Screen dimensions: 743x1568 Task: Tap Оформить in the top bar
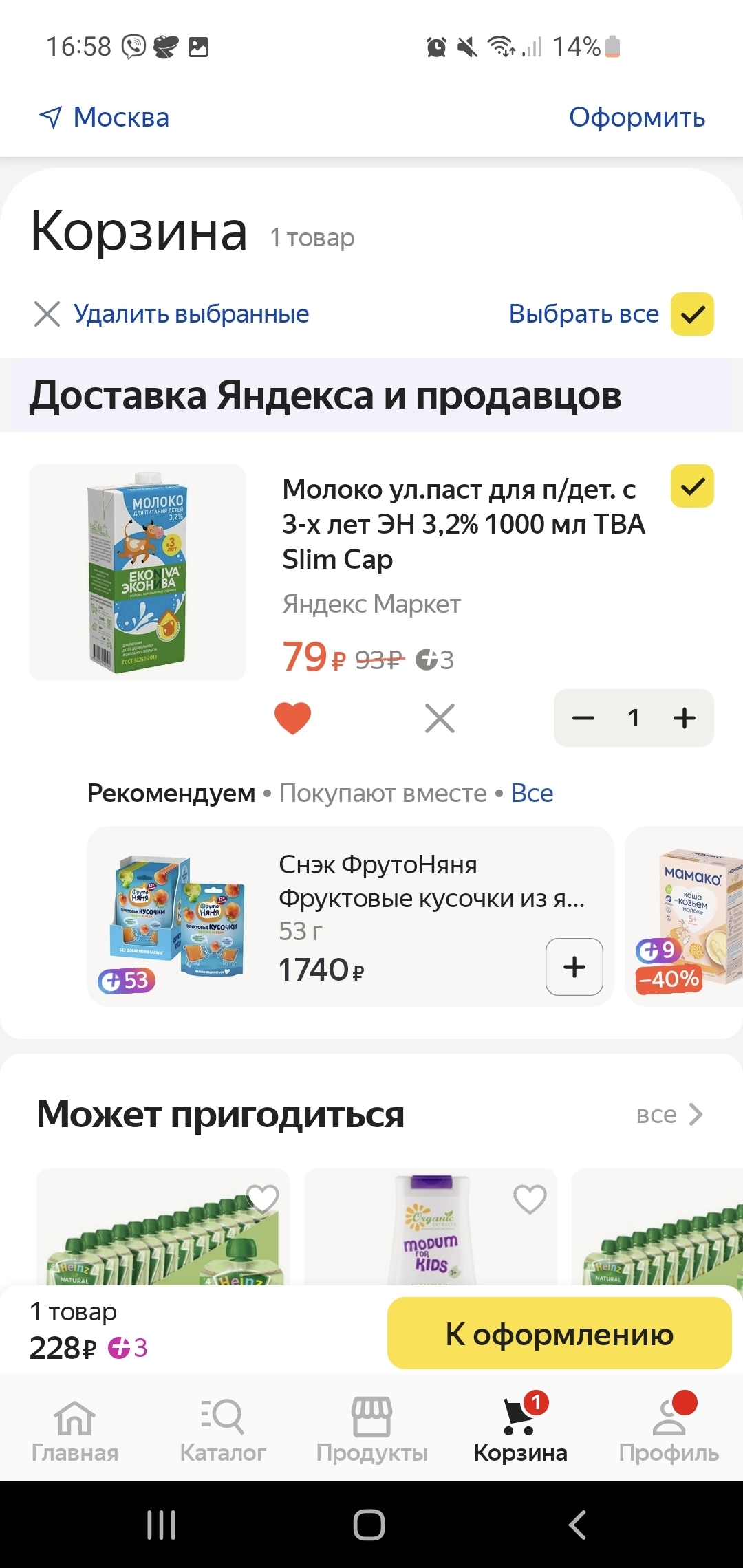636,118
